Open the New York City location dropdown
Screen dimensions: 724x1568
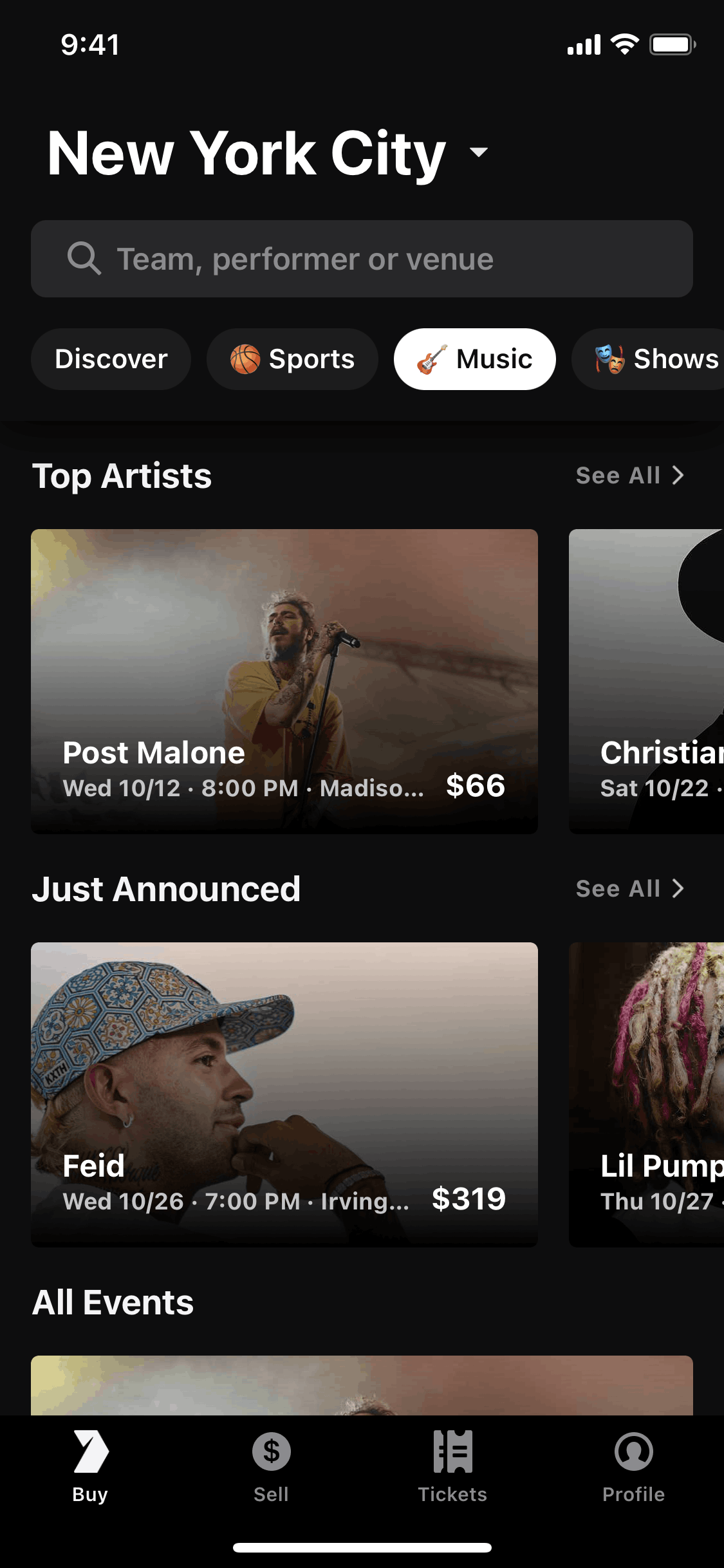pos(267,153)
